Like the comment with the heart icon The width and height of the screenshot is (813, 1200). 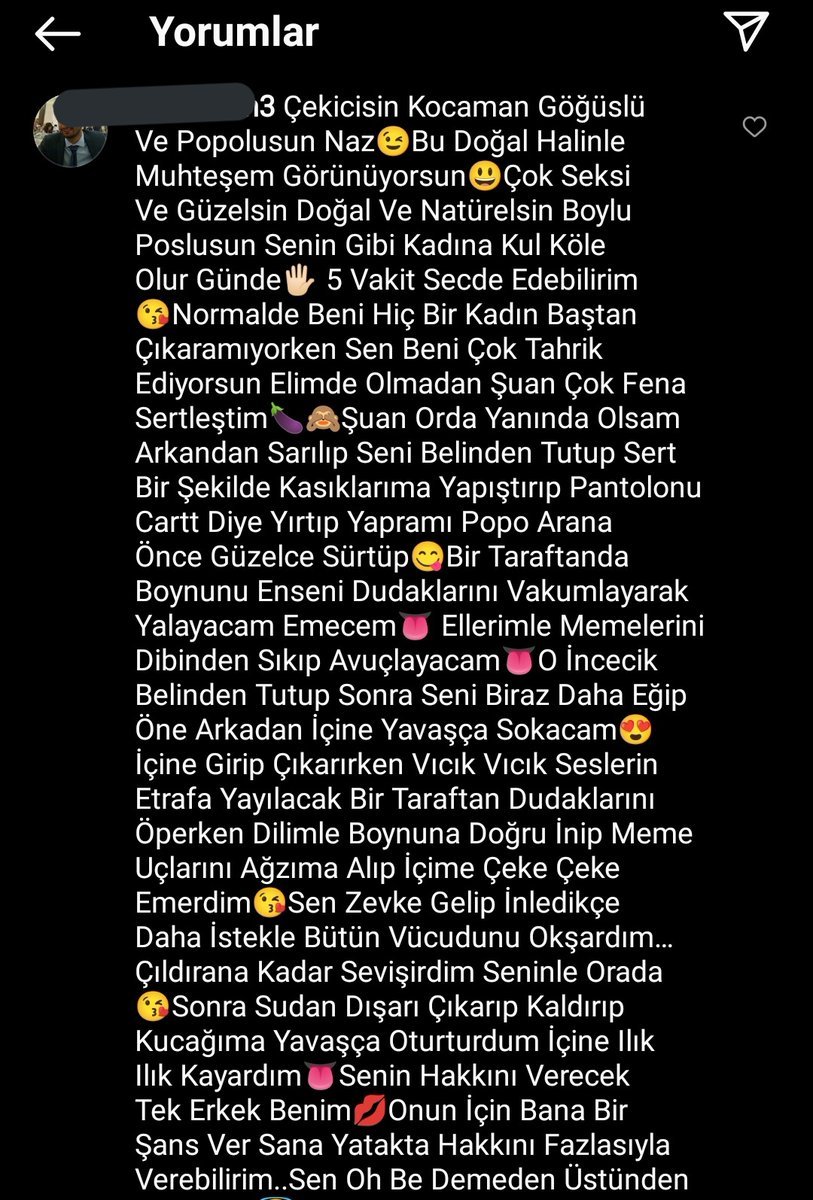[754, 127]
